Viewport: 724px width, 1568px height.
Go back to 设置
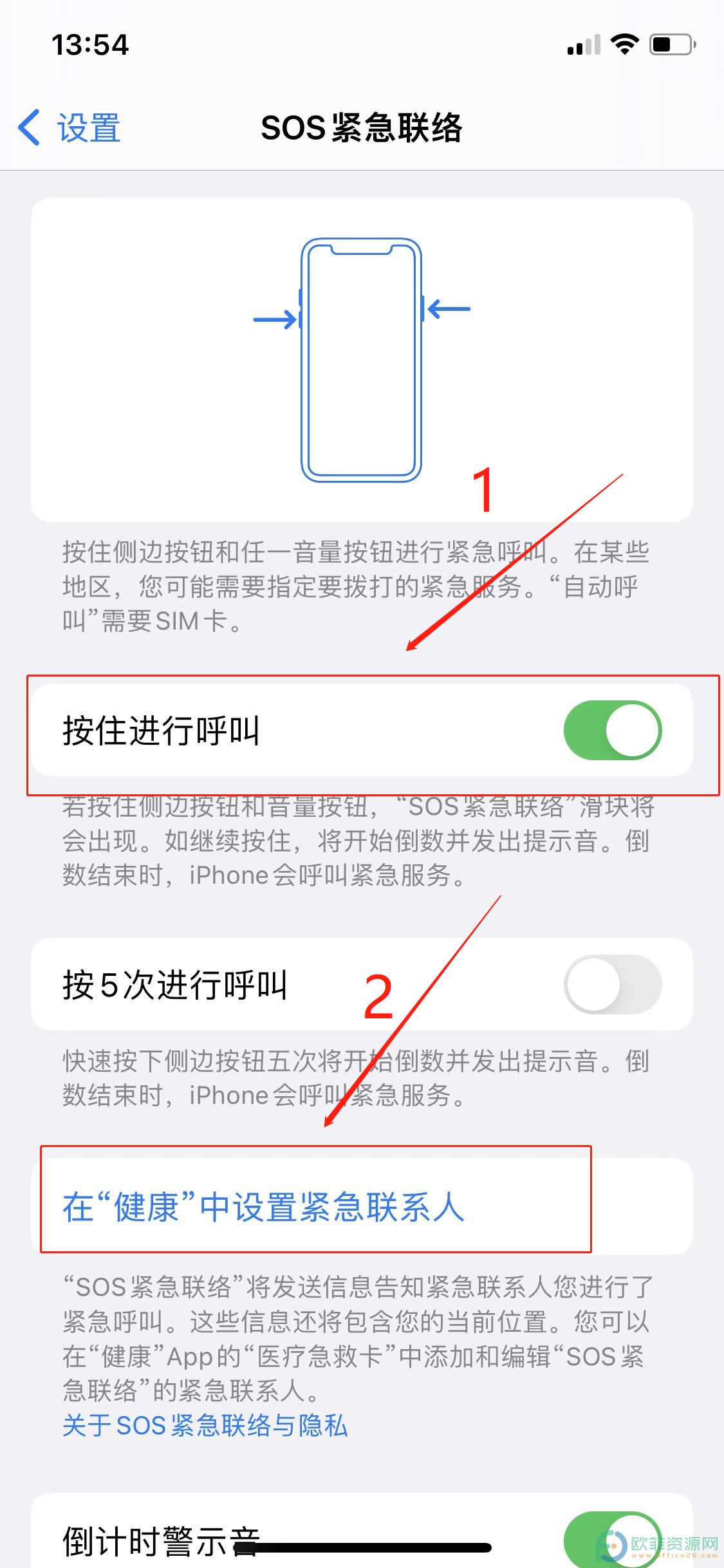coord(70,127)
